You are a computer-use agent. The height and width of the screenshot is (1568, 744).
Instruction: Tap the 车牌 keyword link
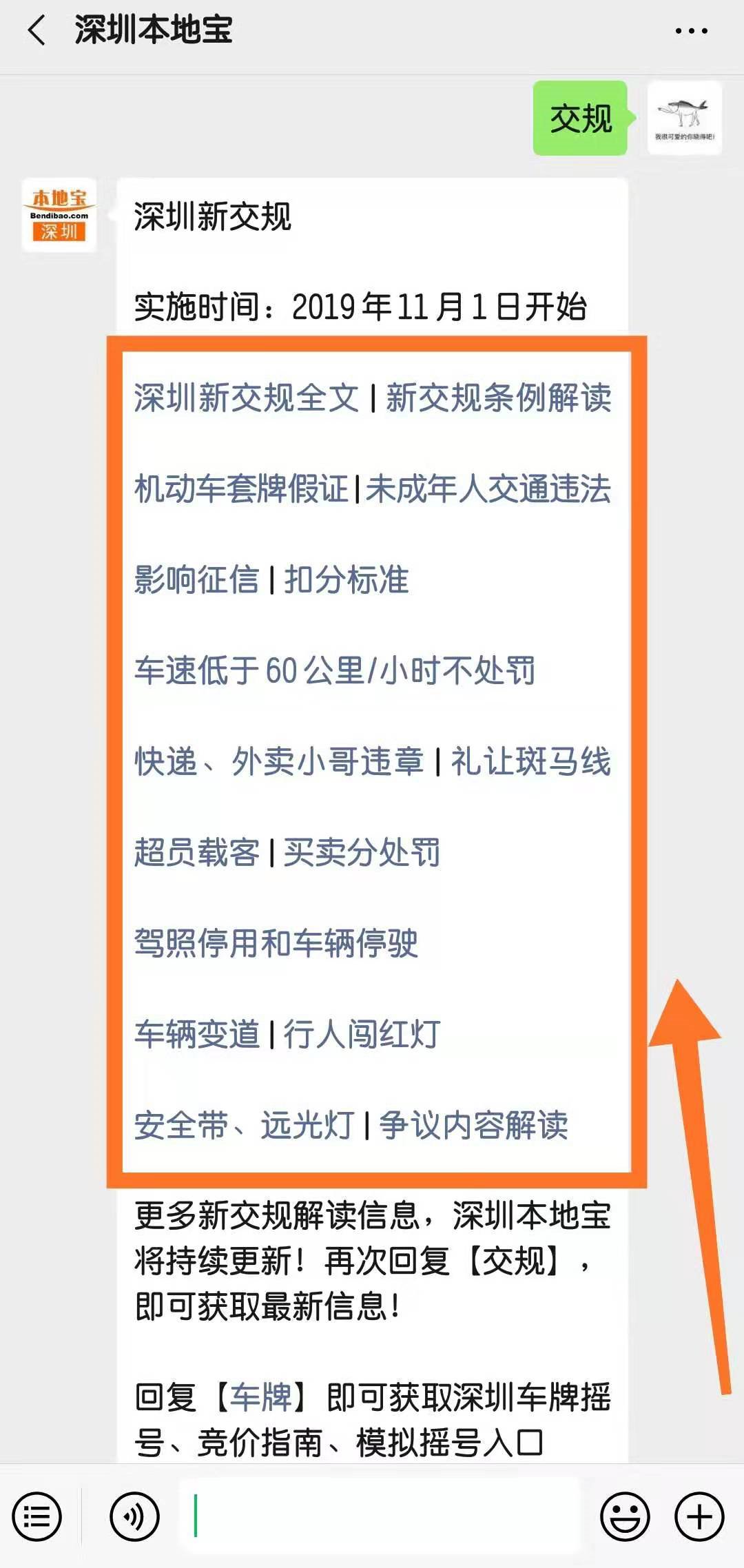260,1397
